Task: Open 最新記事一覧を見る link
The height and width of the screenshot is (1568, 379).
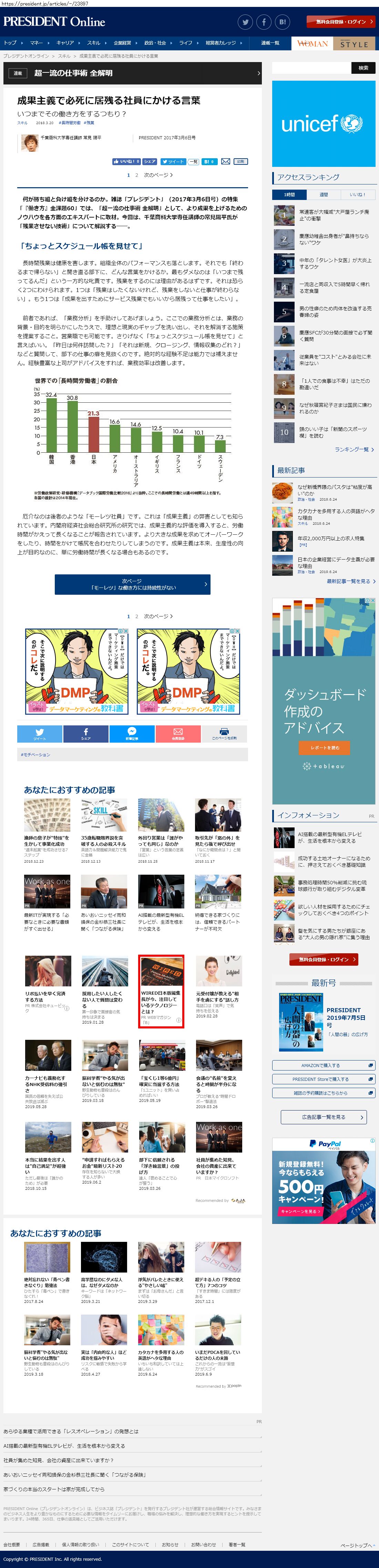Action: pyautogui.click(x=350, y=581)
